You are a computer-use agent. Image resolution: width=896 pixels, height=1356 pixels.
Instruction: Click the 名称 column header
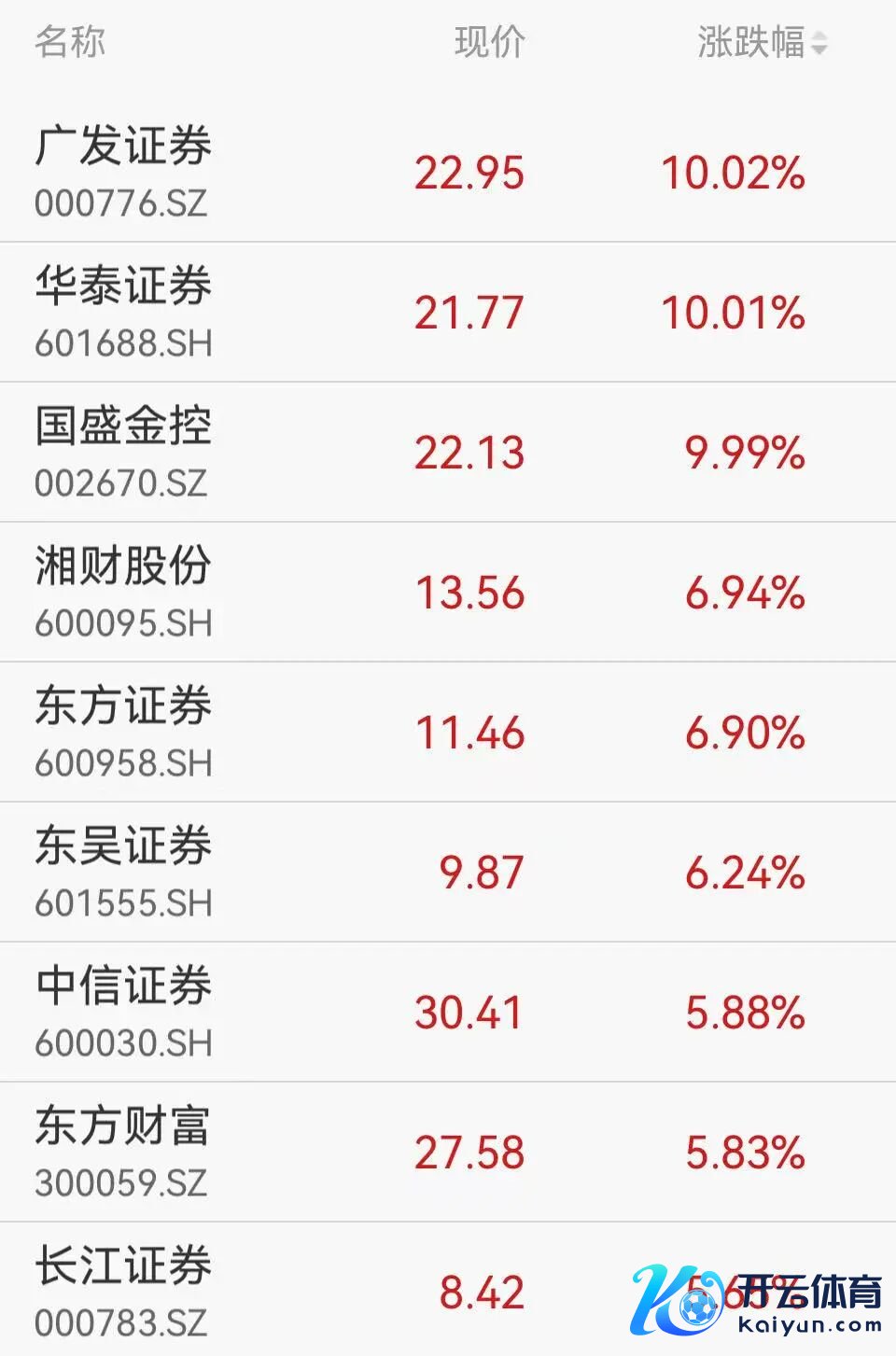tap(70, 40)
